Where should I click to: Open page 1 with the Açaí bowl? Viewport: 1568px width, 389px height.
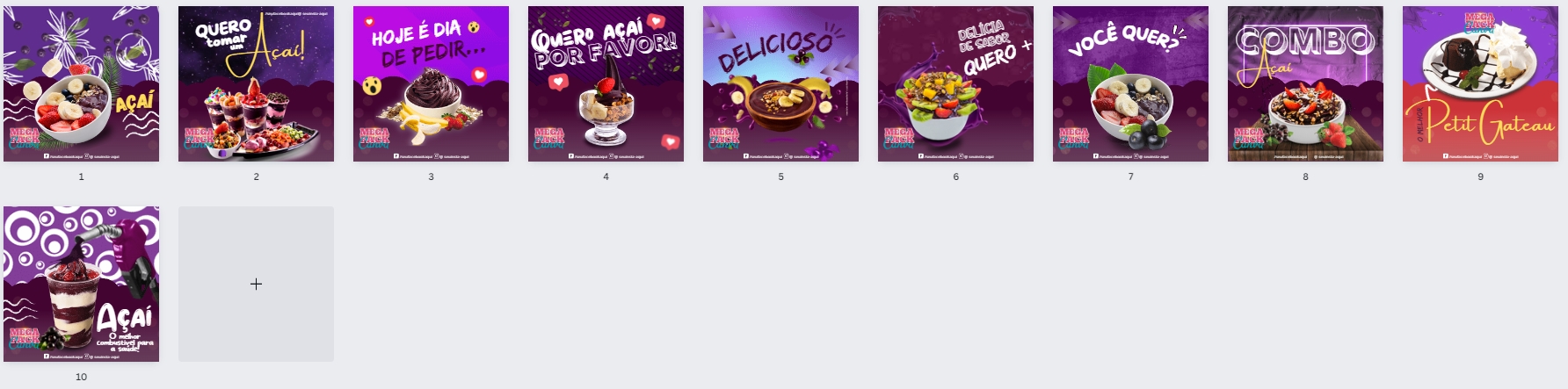tap(81, 83)
